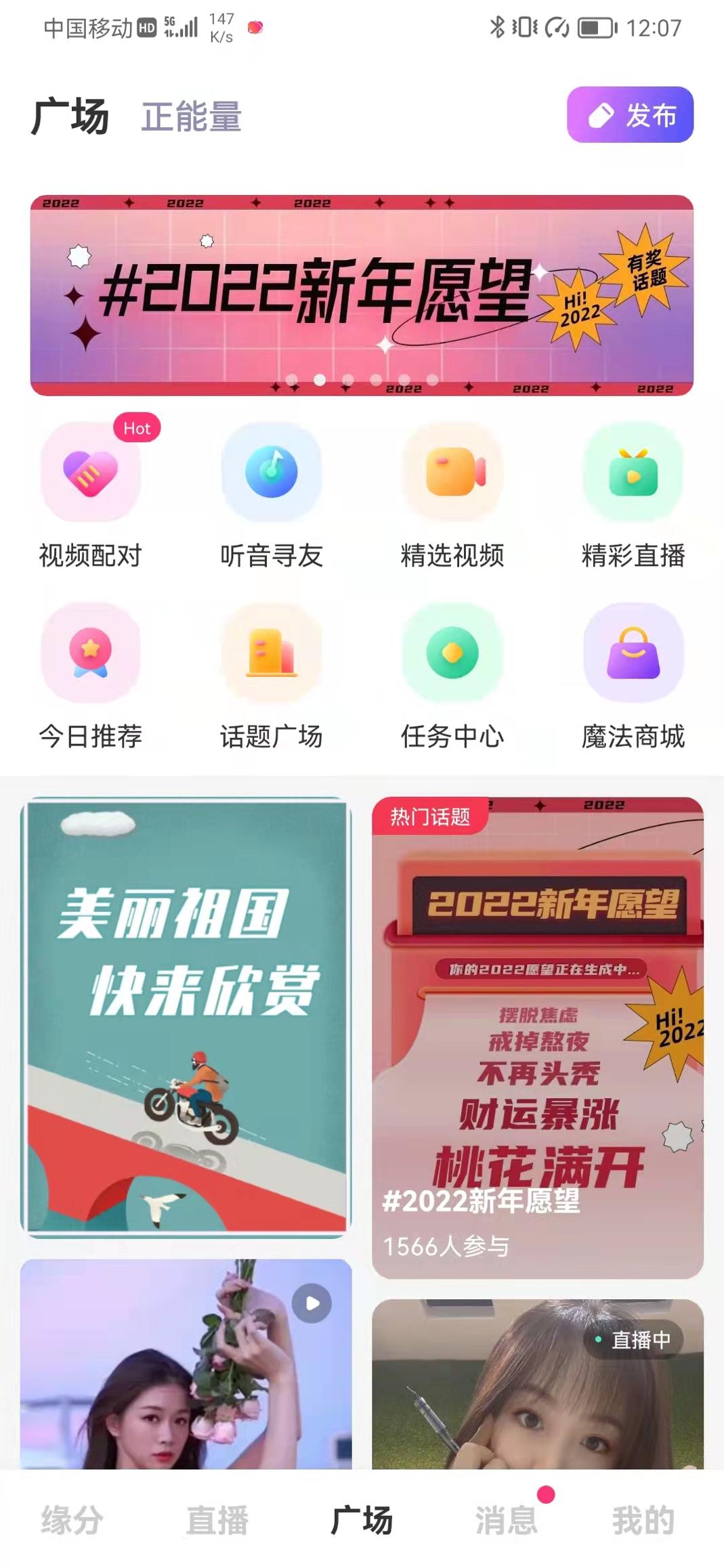This screenshot has height=1568, width=724.
Task: Go to the 缘分 tab
Action: tap(72, 1521)
